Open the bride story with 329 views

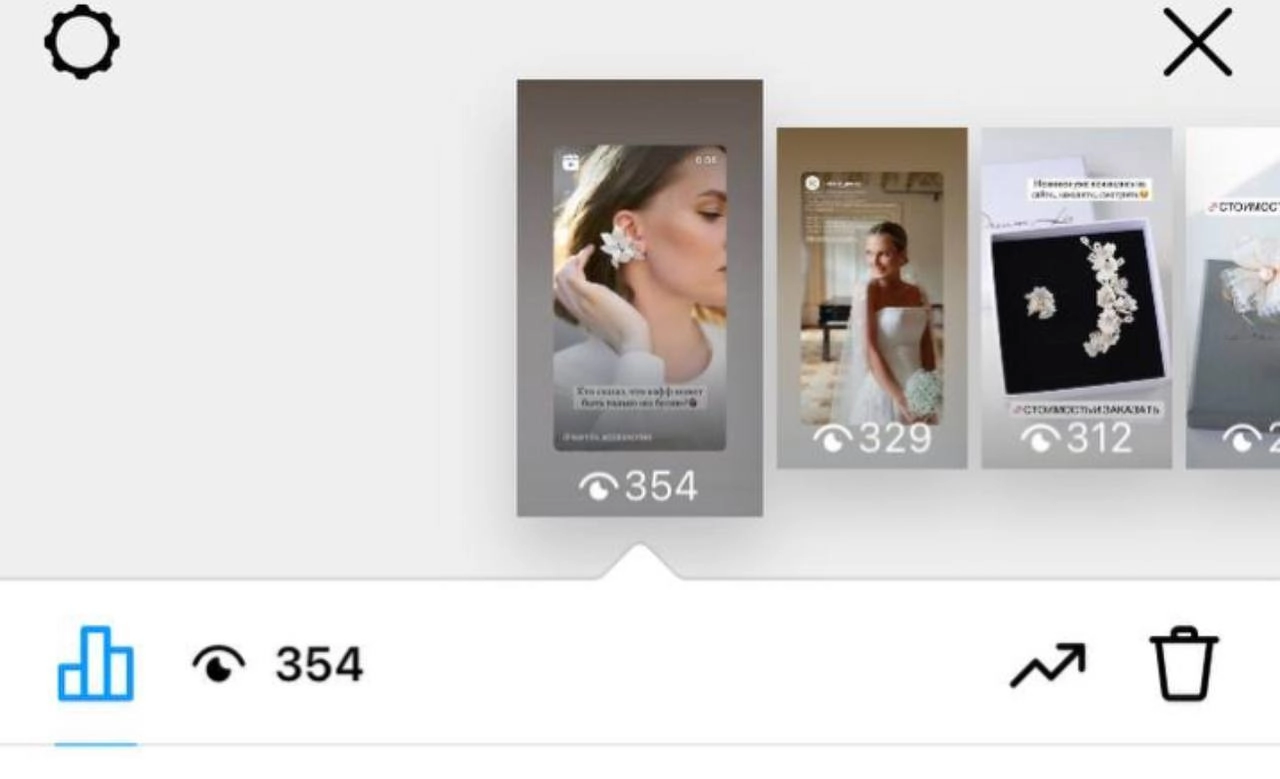click(x=871, y=297)
